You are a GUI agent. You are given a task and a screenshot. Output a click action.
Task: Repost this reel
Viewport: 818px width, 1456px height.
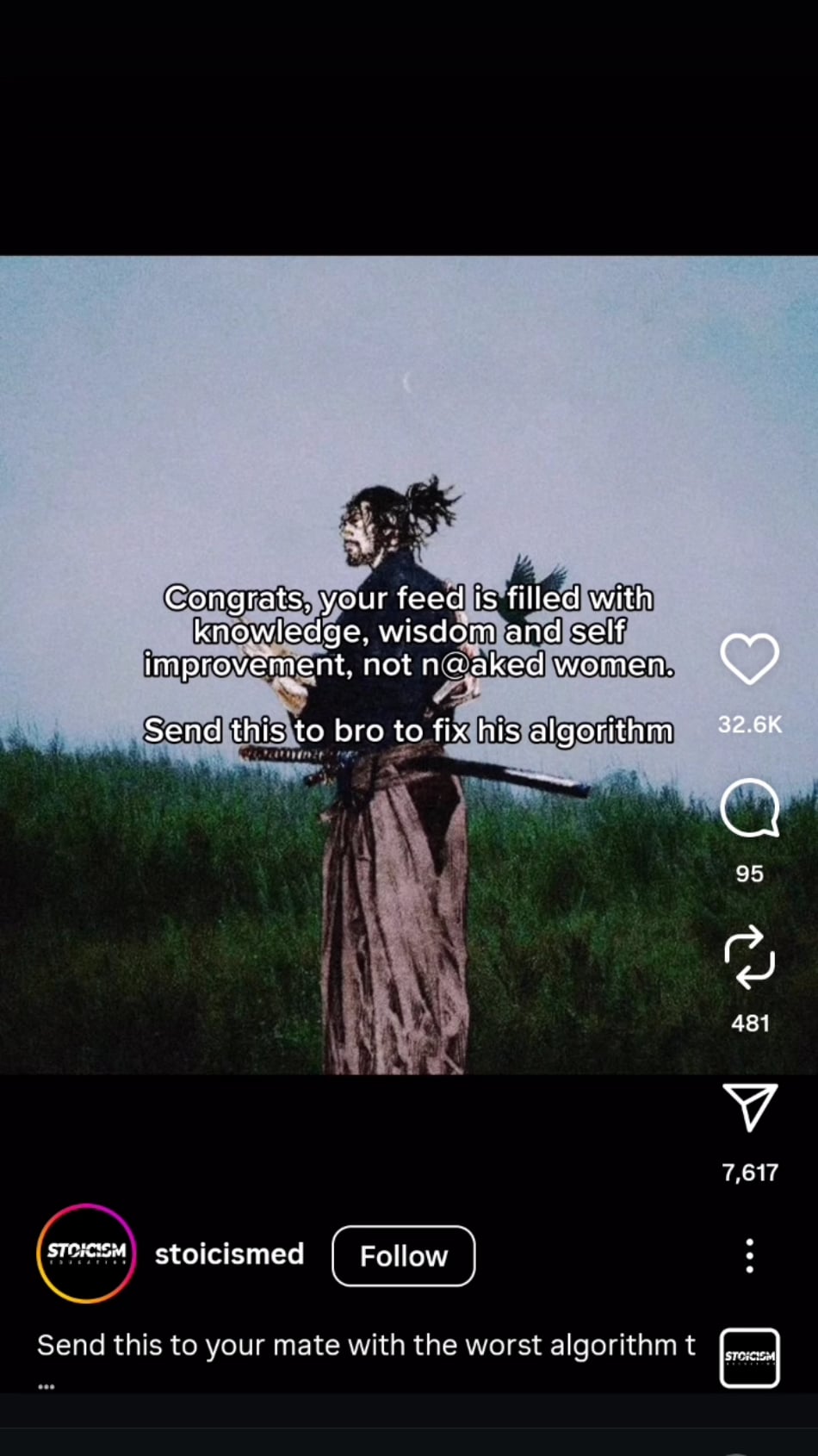tap(749, 957)
